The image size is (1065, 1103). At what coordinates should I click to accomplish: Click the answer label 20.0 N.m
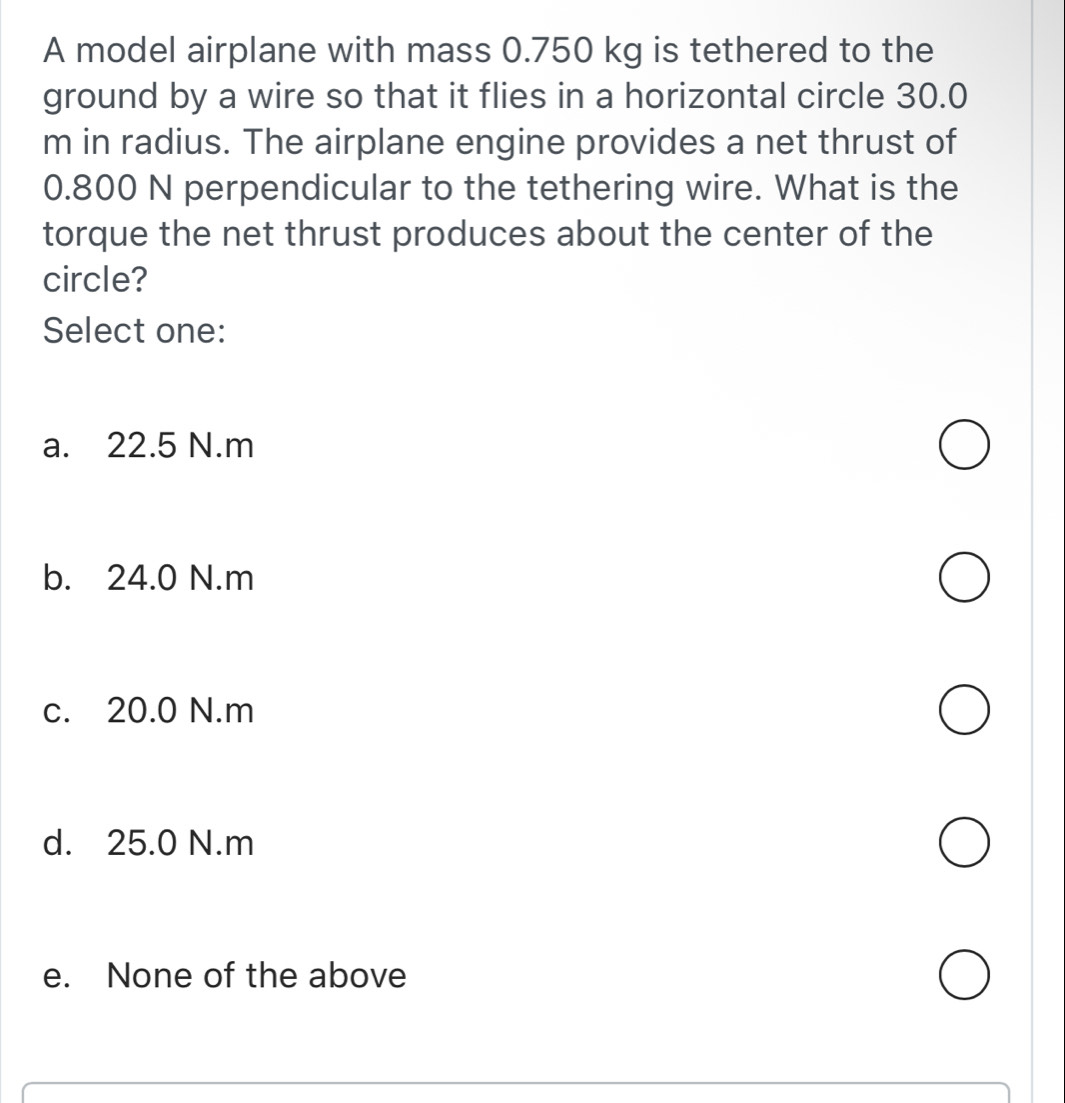[x=180, y=712]
